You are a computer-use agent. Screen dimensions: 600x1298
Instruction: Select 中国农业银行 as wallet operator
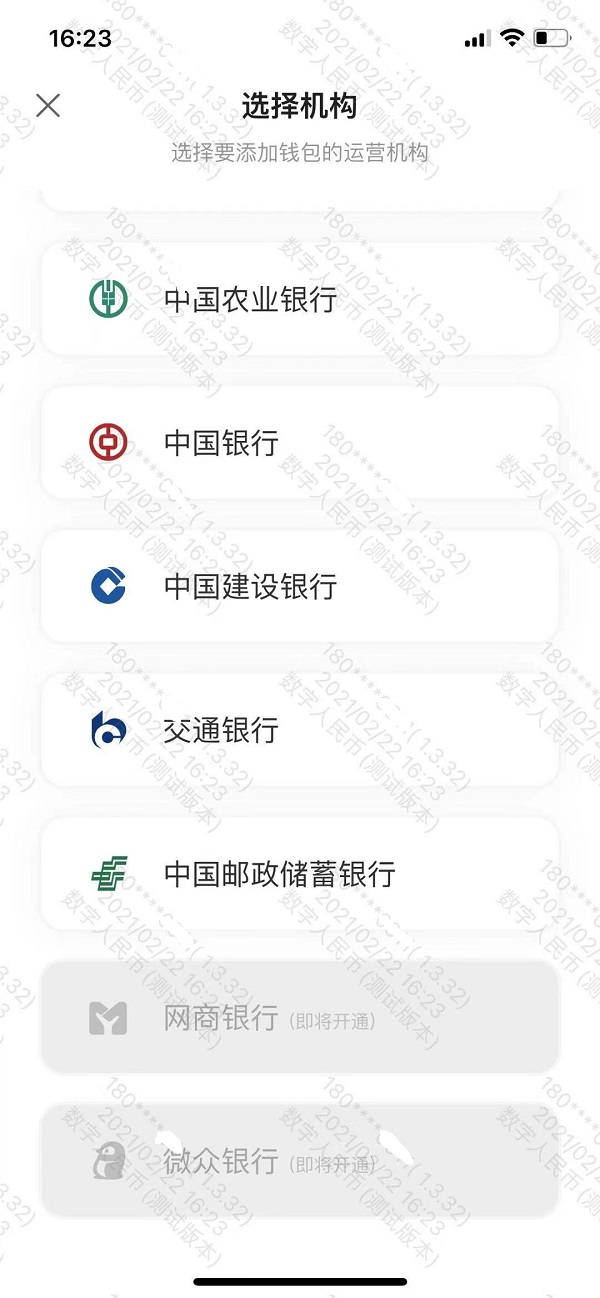(299, 299)
